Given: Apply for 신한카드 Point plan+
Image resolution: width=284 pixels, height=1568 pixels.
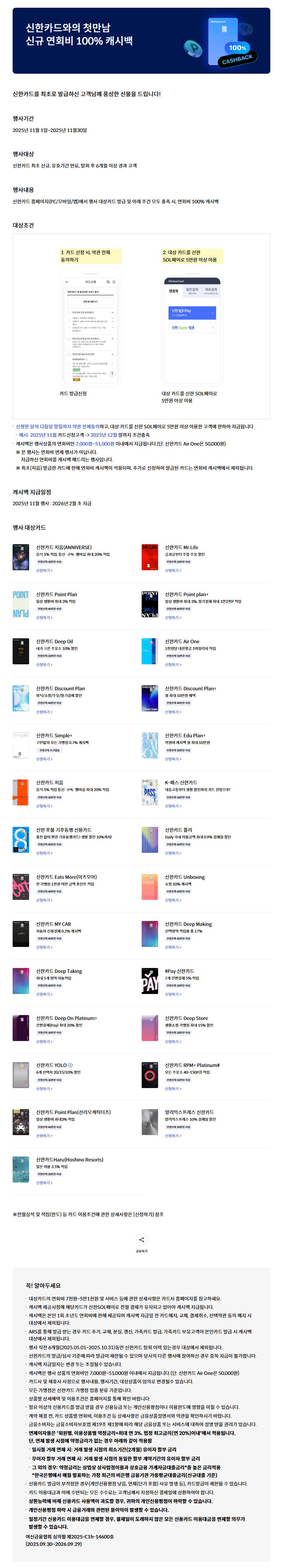Looking at the screenshot, I should coord(173,617).
